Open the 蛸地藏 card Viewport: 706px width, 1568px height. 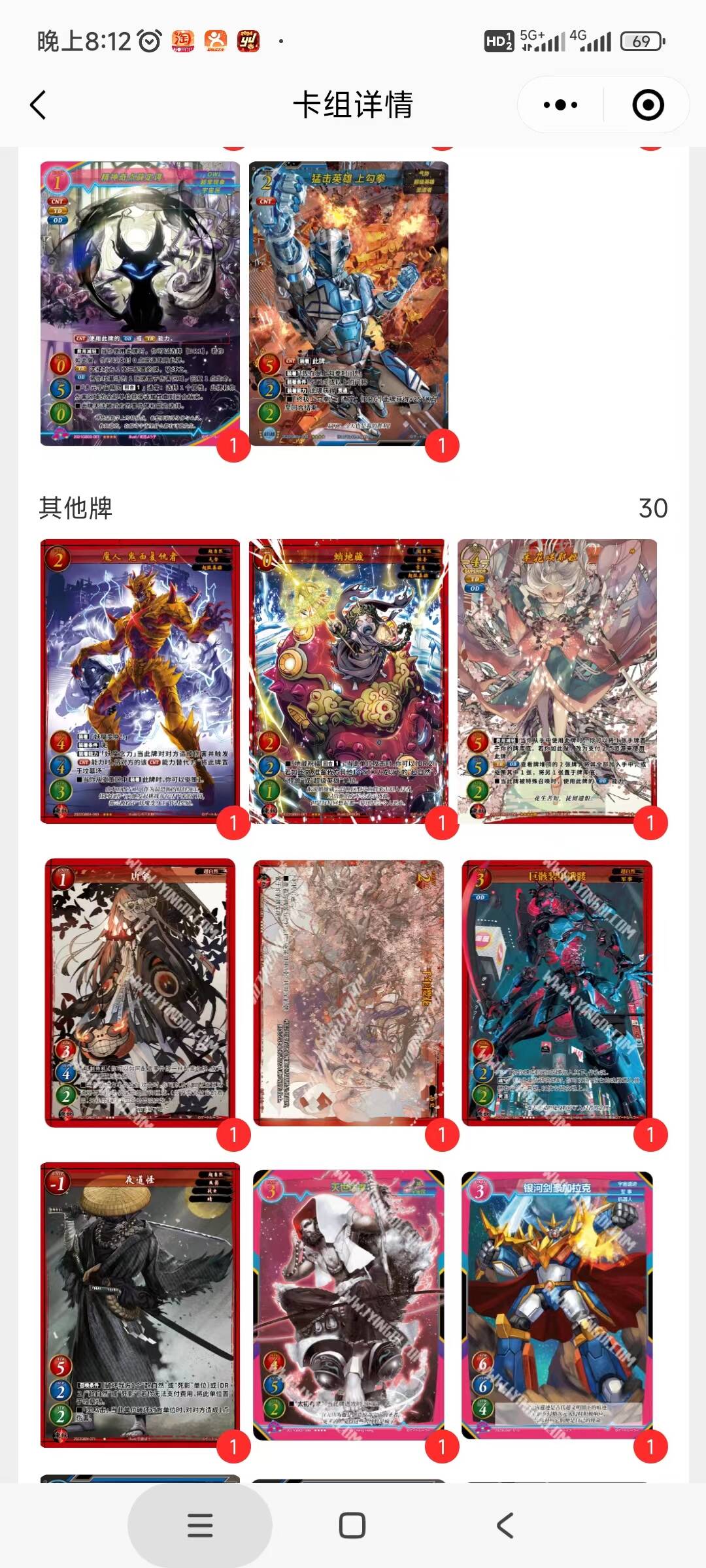point(348,681)
